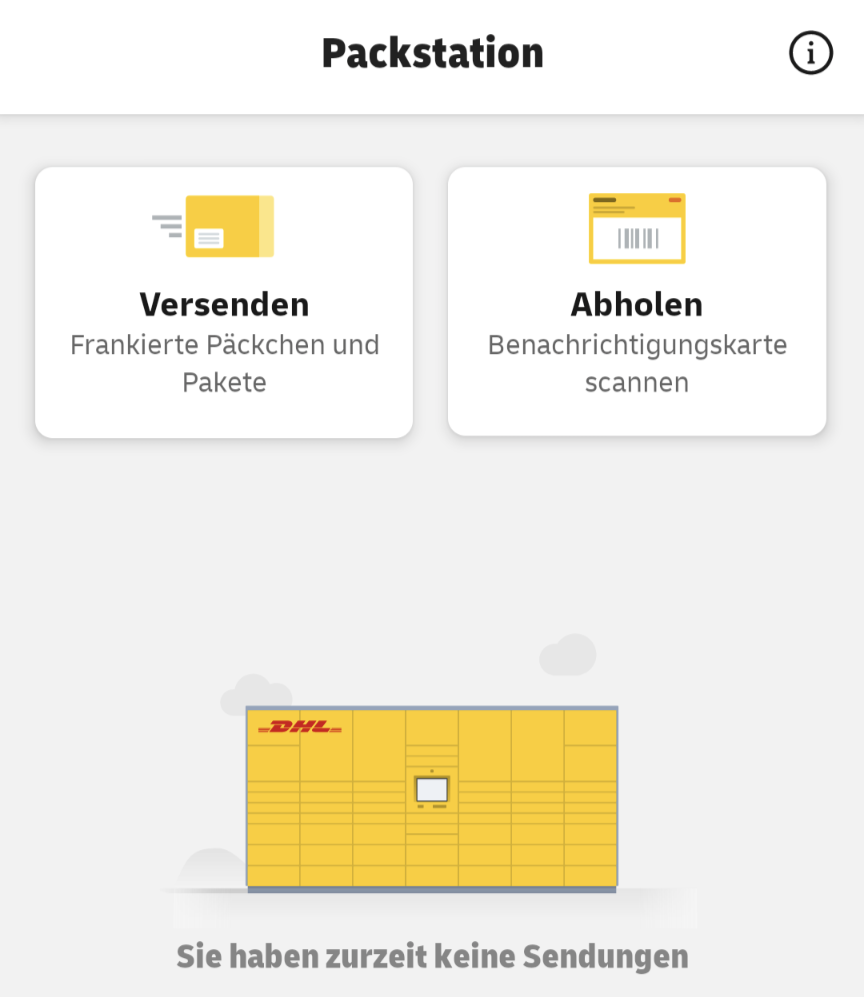Tap the touchscreen on the Packstation illustration
Image resolution: width=864 pixels, height=997 pixels.
click(x=430, y=789)
